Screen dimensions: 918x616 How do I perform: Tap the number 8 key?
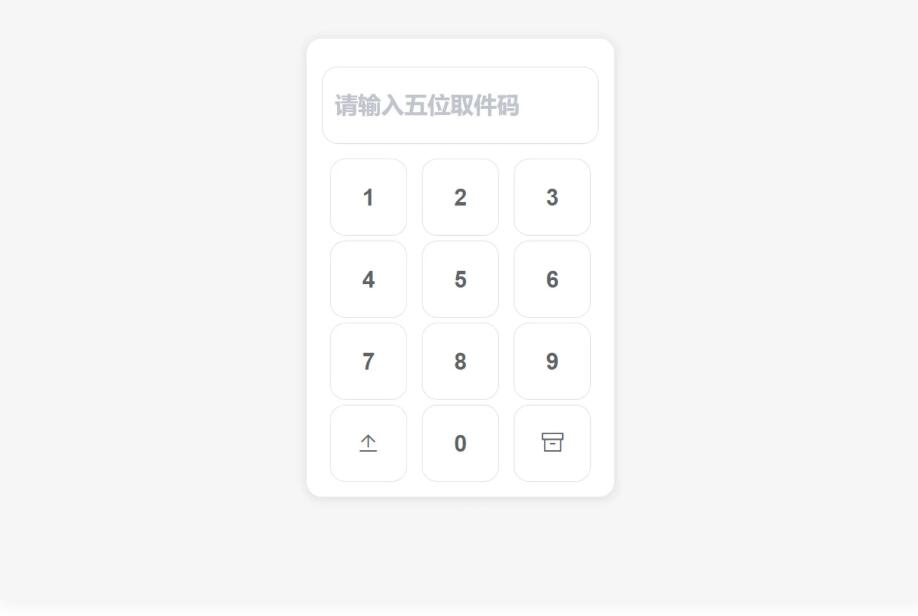point(460,361)
